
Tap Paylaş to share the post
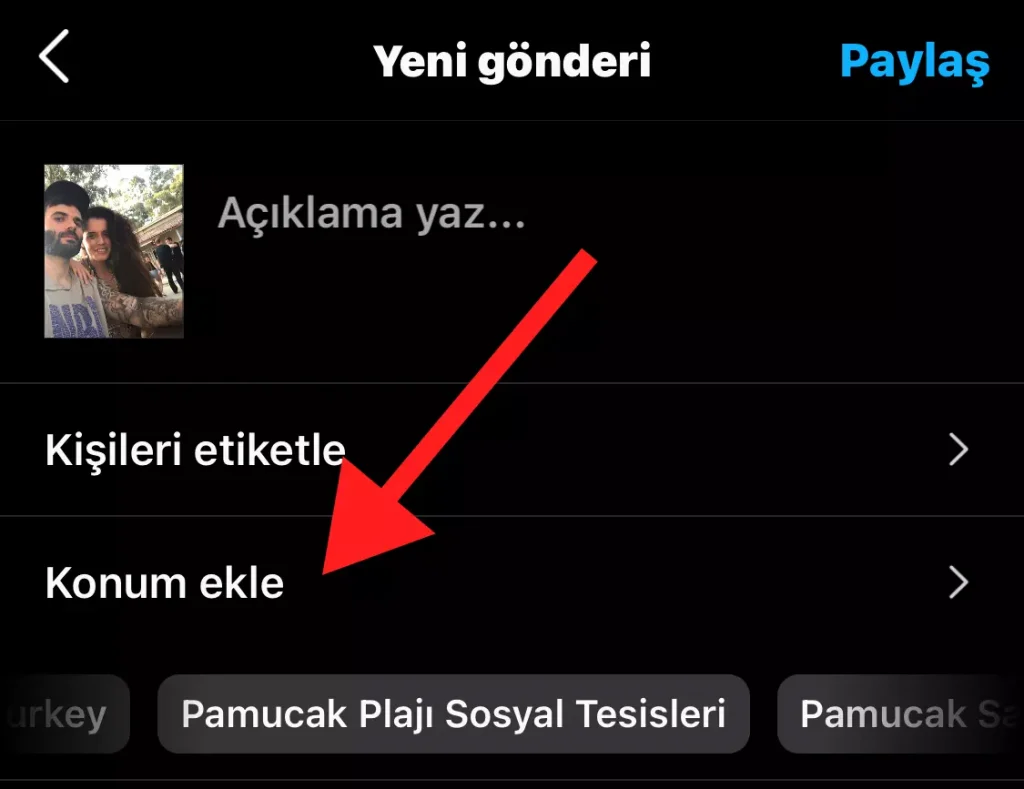point(914,61)
